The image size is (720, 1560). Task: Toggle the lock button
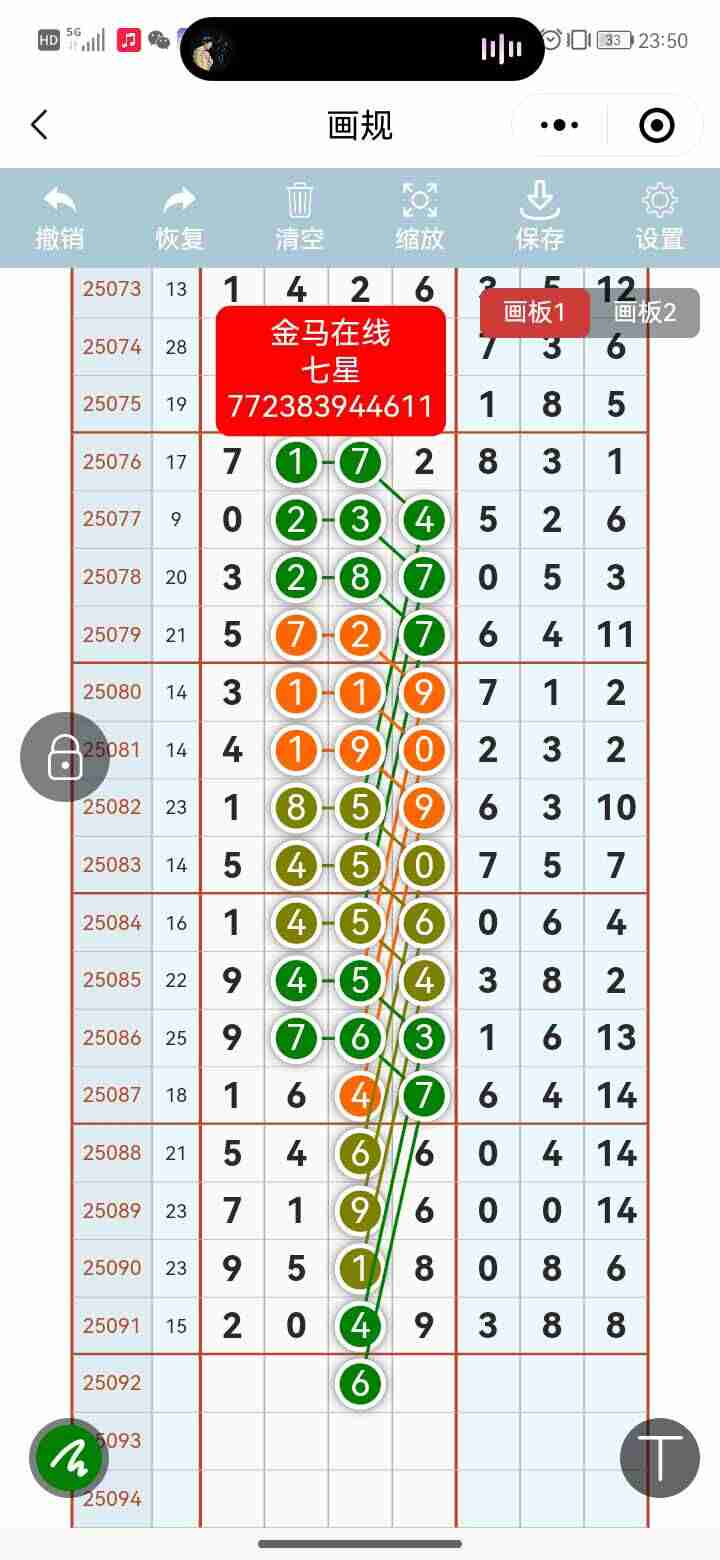coord(65,757)
